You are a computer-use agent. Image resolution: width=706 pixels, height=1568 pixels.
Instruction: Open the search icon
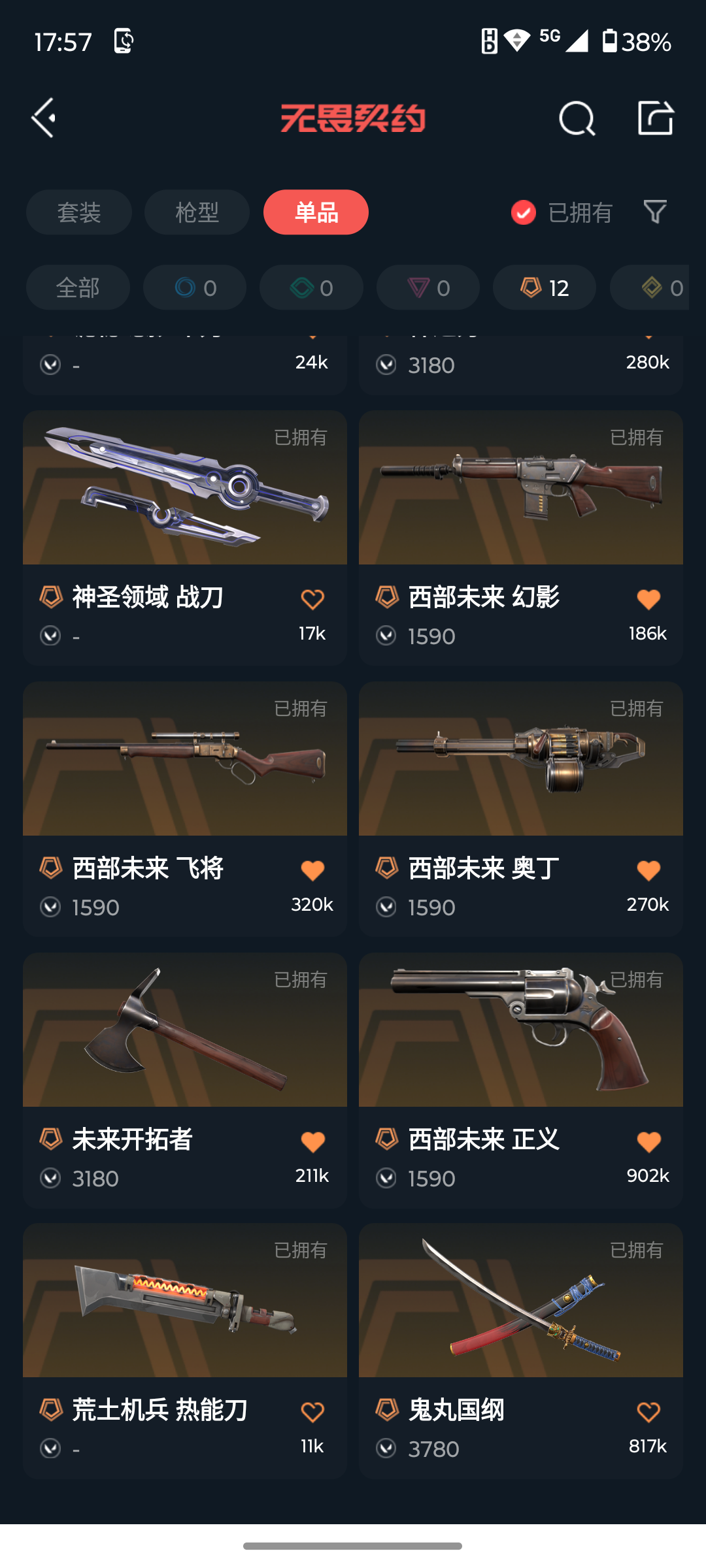(x=577, y=119)
